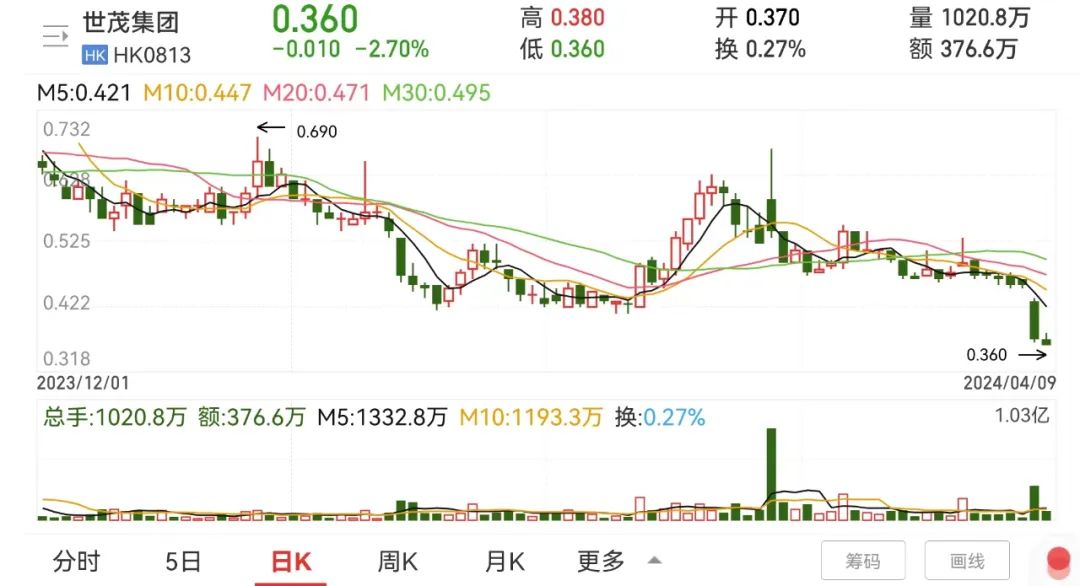Switch to the 5日 chart tab
Image resolution: width=1080 pixels, height=586 pixels.
click(x=183, y=561)
